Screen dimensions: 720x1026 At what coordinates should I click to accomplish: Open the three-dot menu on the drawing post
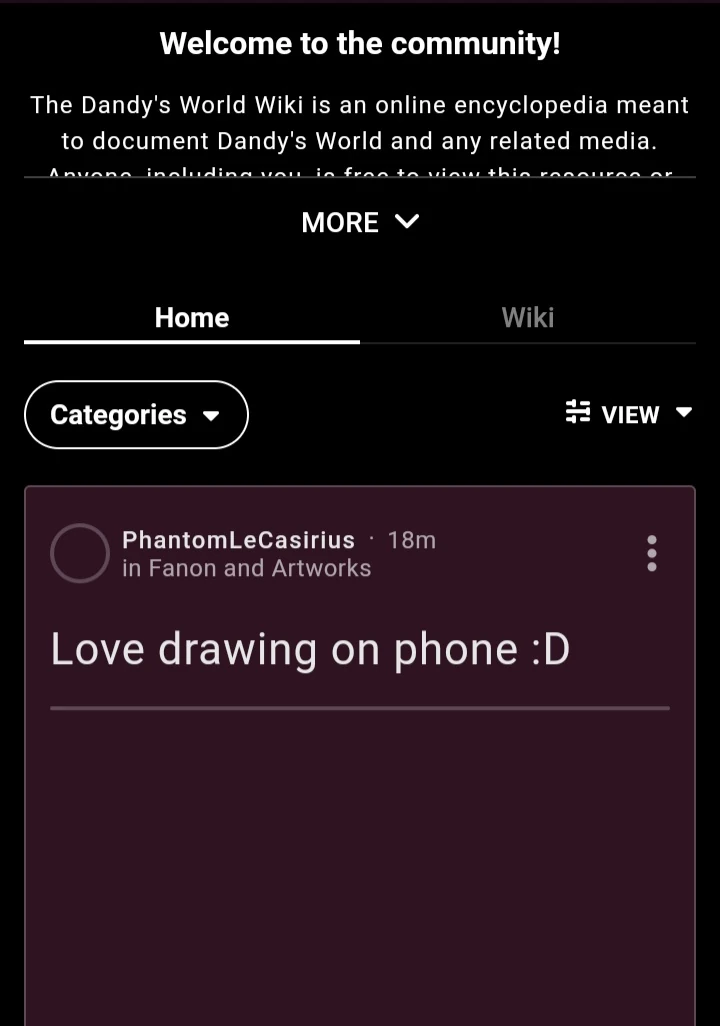651,553
